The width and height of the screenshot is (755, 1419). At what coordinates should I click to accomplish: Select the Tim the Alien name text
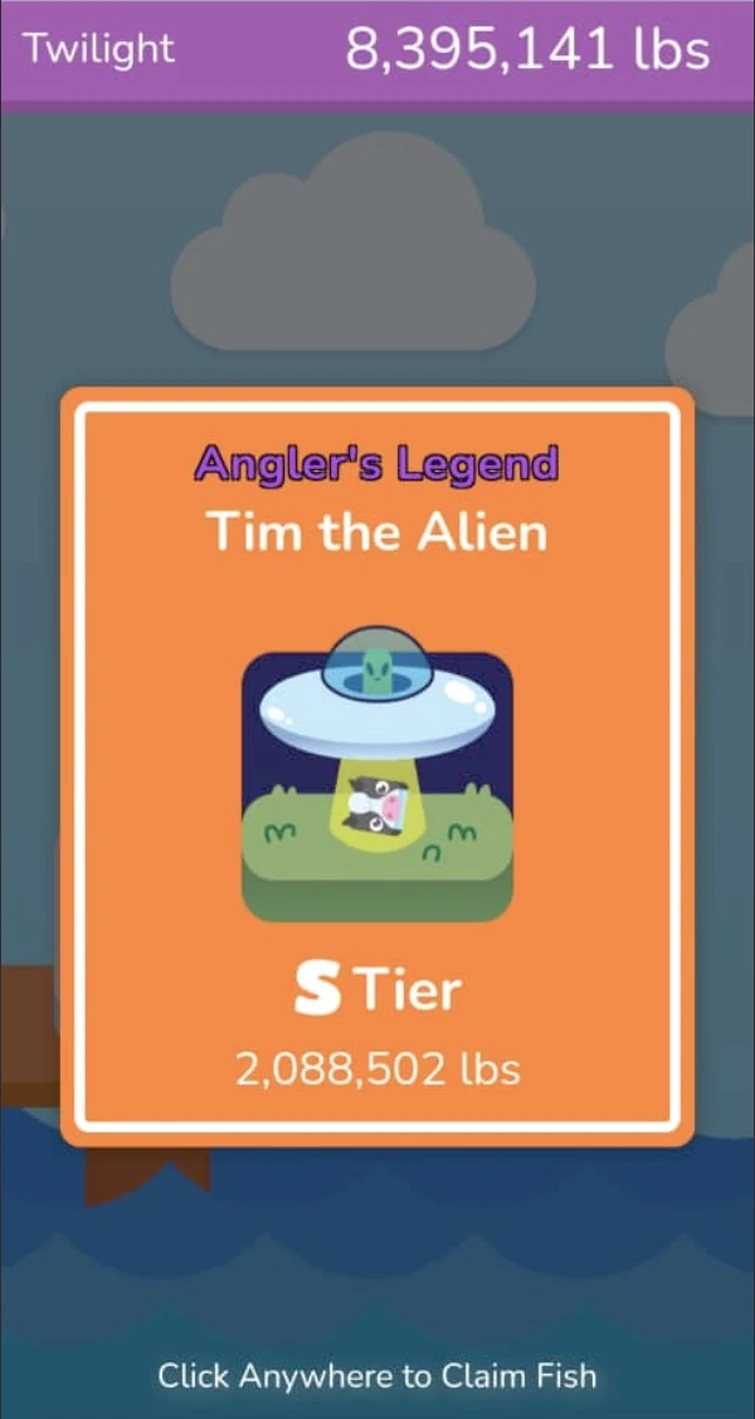tap(377, 531)
